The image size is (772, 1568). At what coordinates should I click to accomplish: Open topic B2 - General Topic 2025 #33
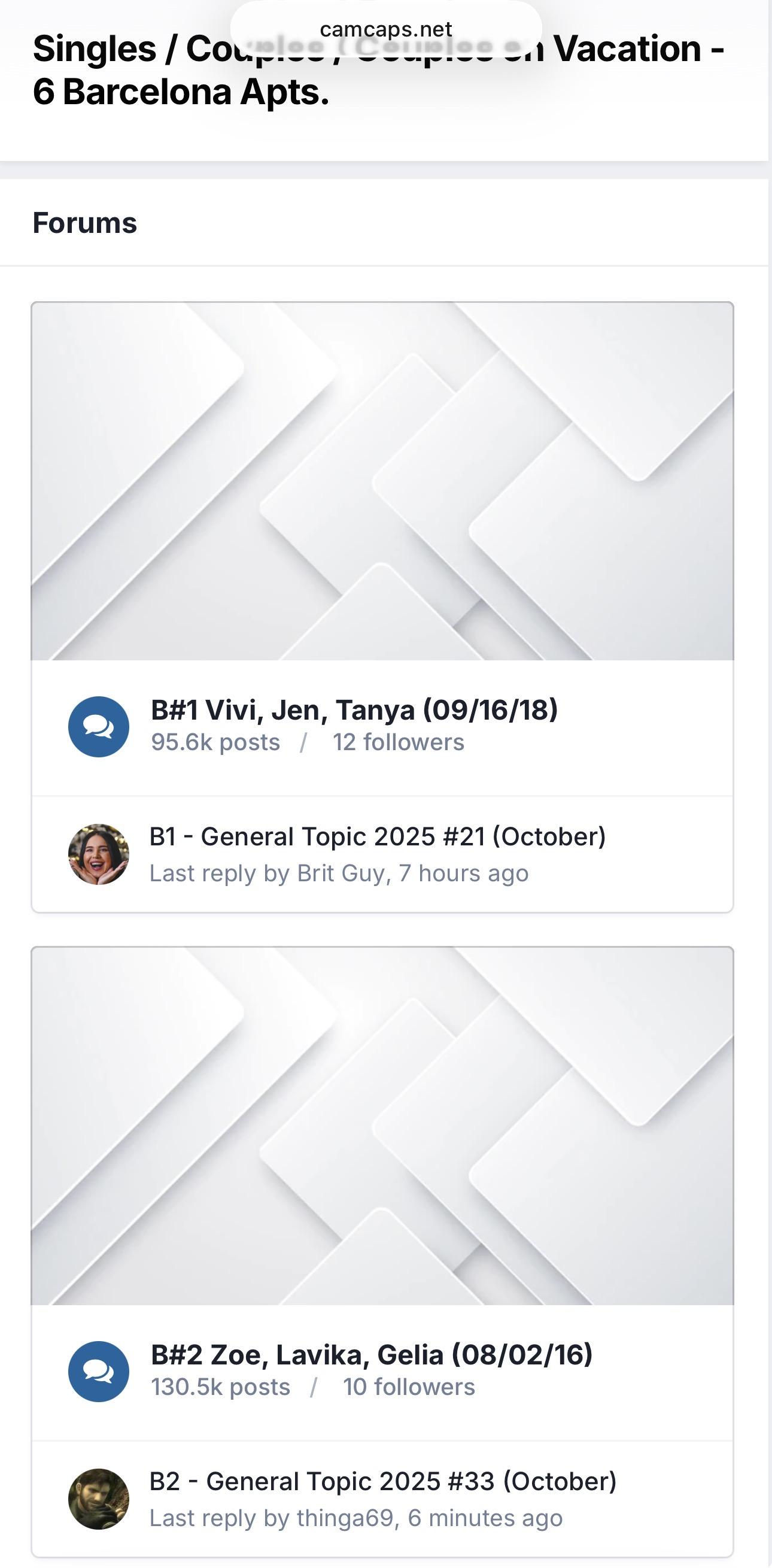(x=382, y=1481)
